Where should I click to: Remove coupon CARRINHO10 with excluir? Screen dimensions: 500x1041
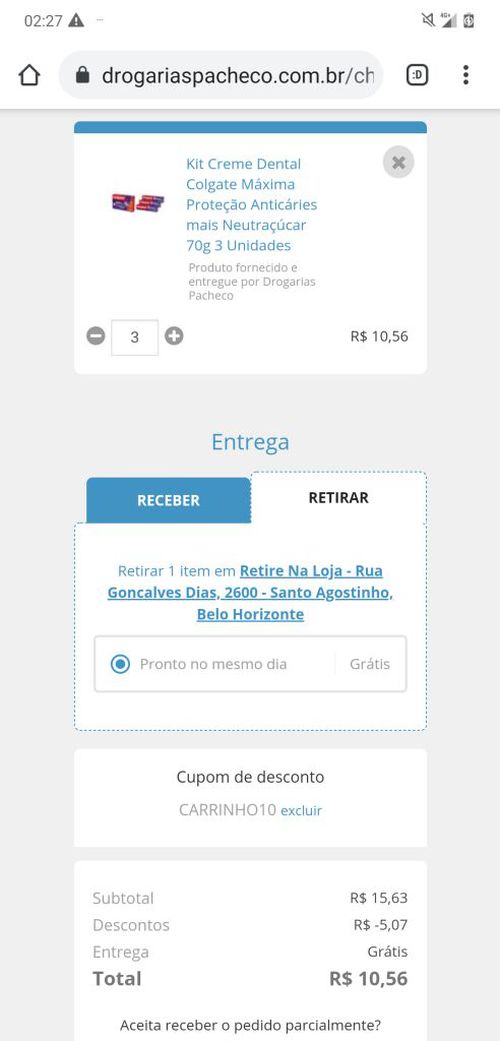pos(301,811)
